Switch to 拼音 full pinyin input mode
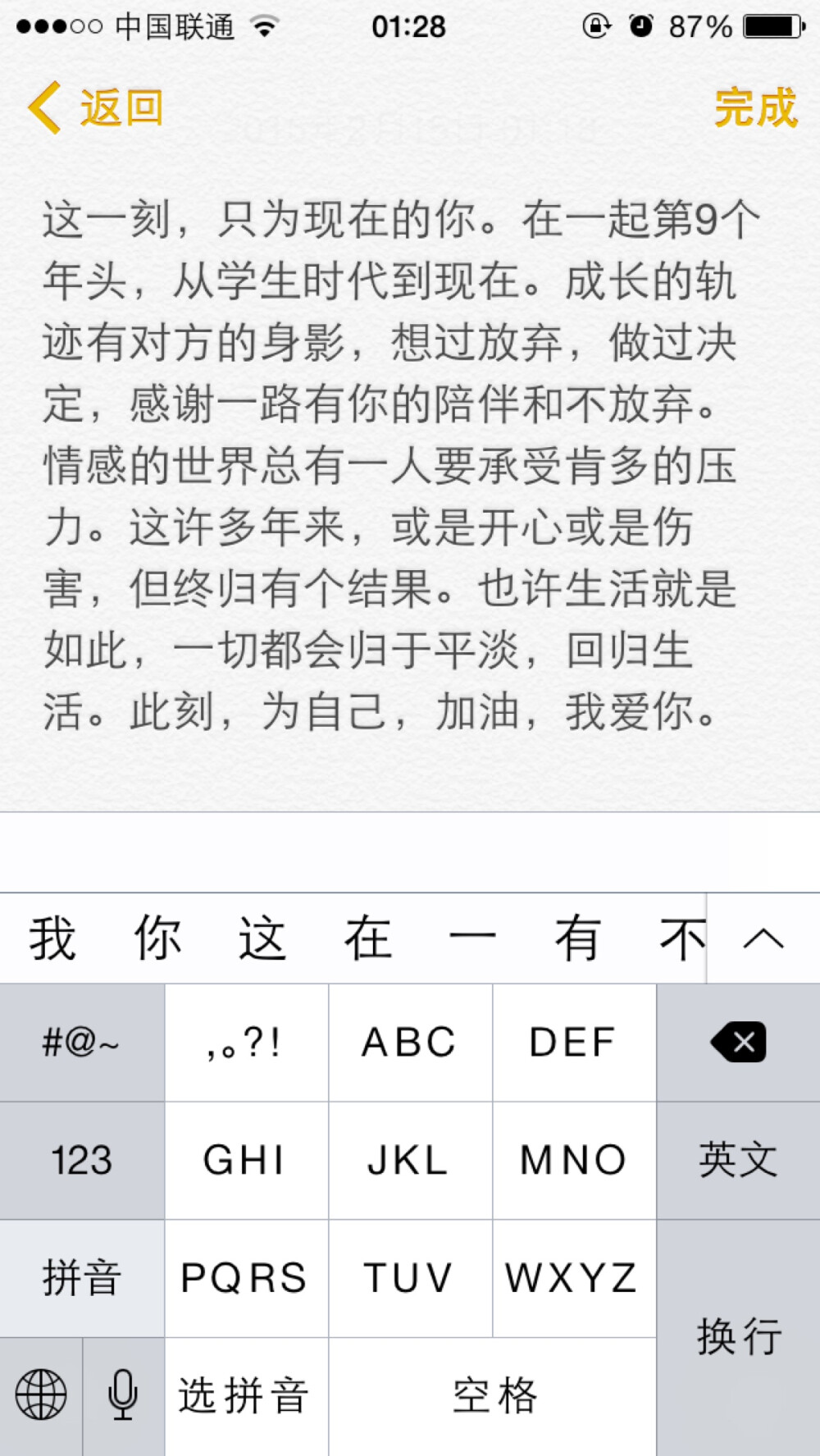This screenshot has width=820, height=1456. 80,1276
